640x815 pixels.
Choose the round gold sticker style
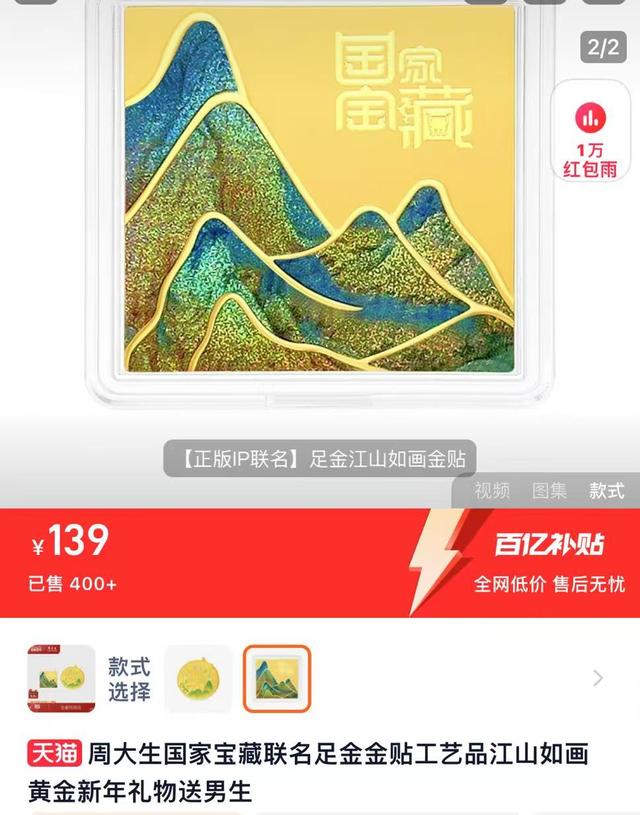pos(198,679)
